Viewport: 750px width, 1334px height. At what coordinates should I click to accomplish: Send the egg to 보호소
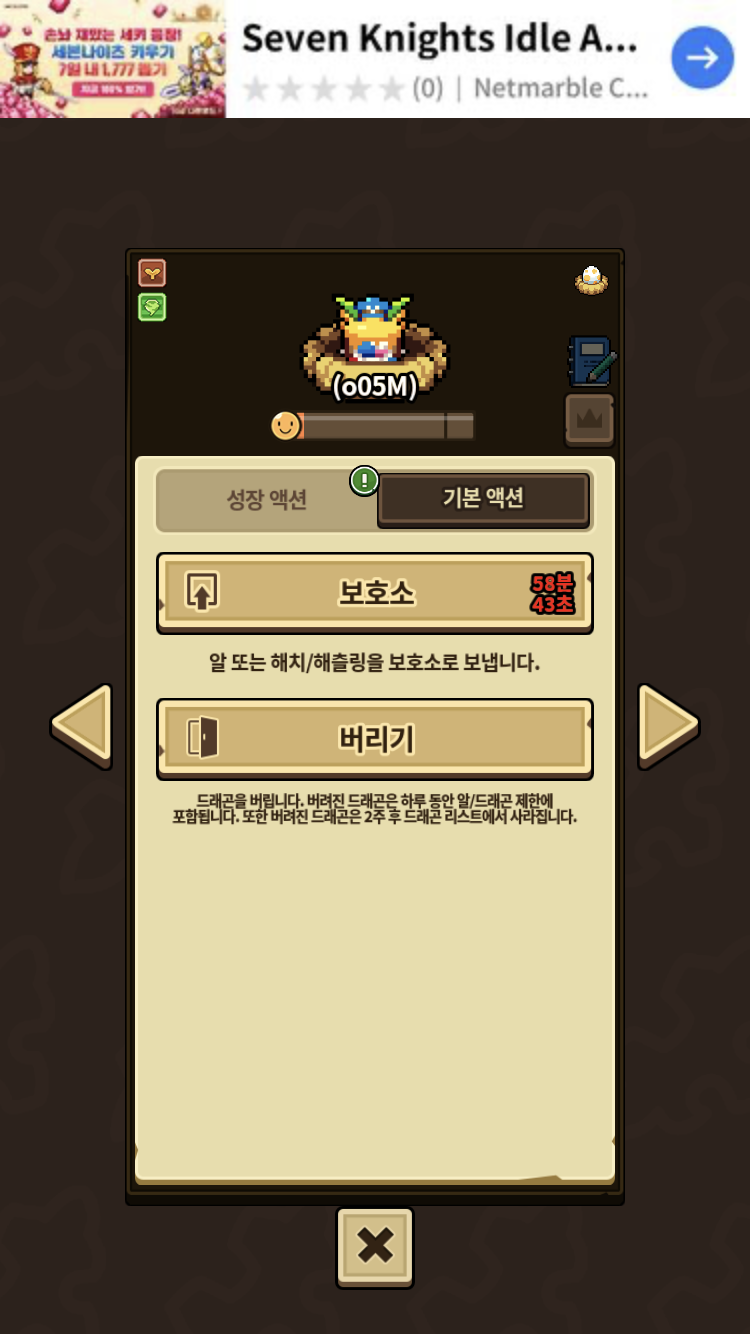point(375,593)
